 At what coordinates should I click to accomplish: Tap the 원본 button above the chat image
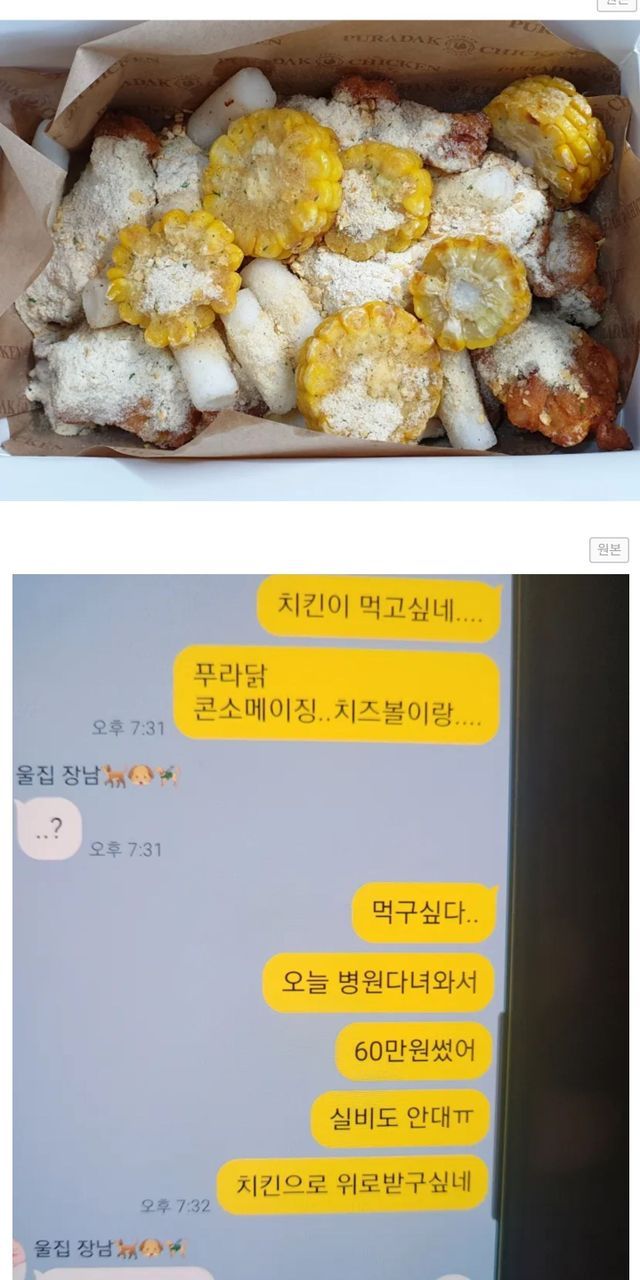coord(608,549)
